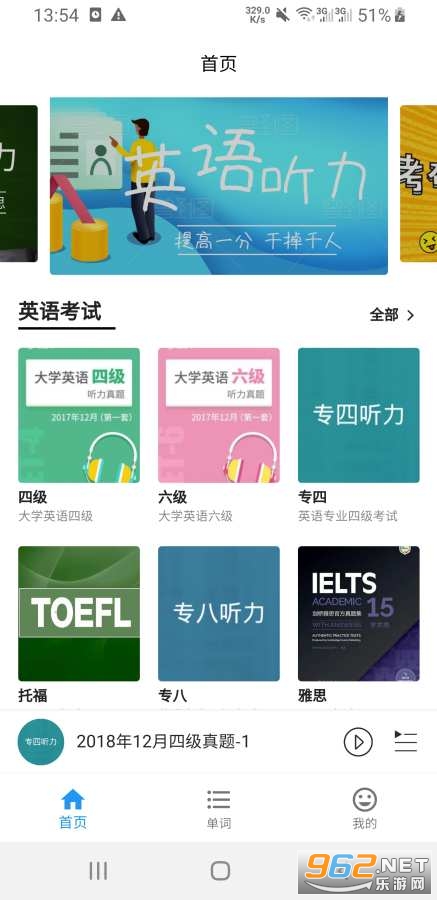Open 全部 to view all exams
437x900 pixels.
point(392,315)
